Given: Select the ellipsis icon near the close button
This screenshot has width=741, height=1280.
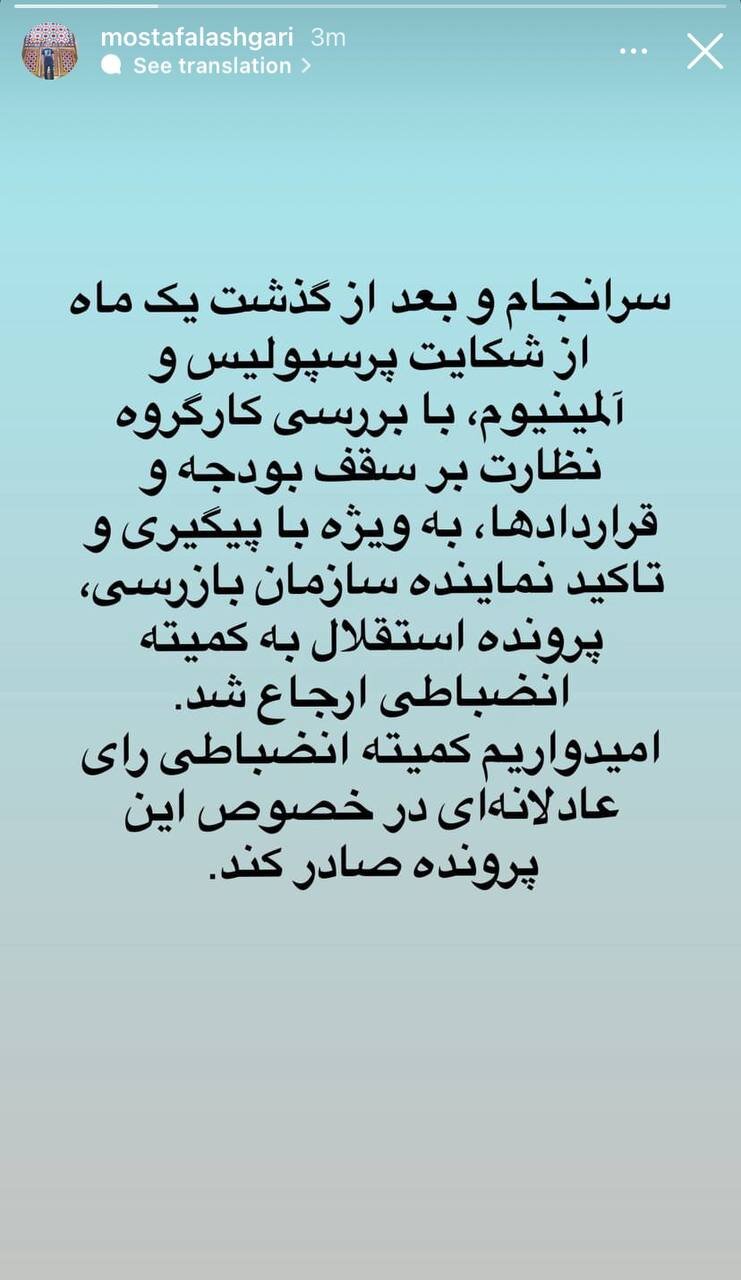Looking at the screenshot, I should point(631,49).
